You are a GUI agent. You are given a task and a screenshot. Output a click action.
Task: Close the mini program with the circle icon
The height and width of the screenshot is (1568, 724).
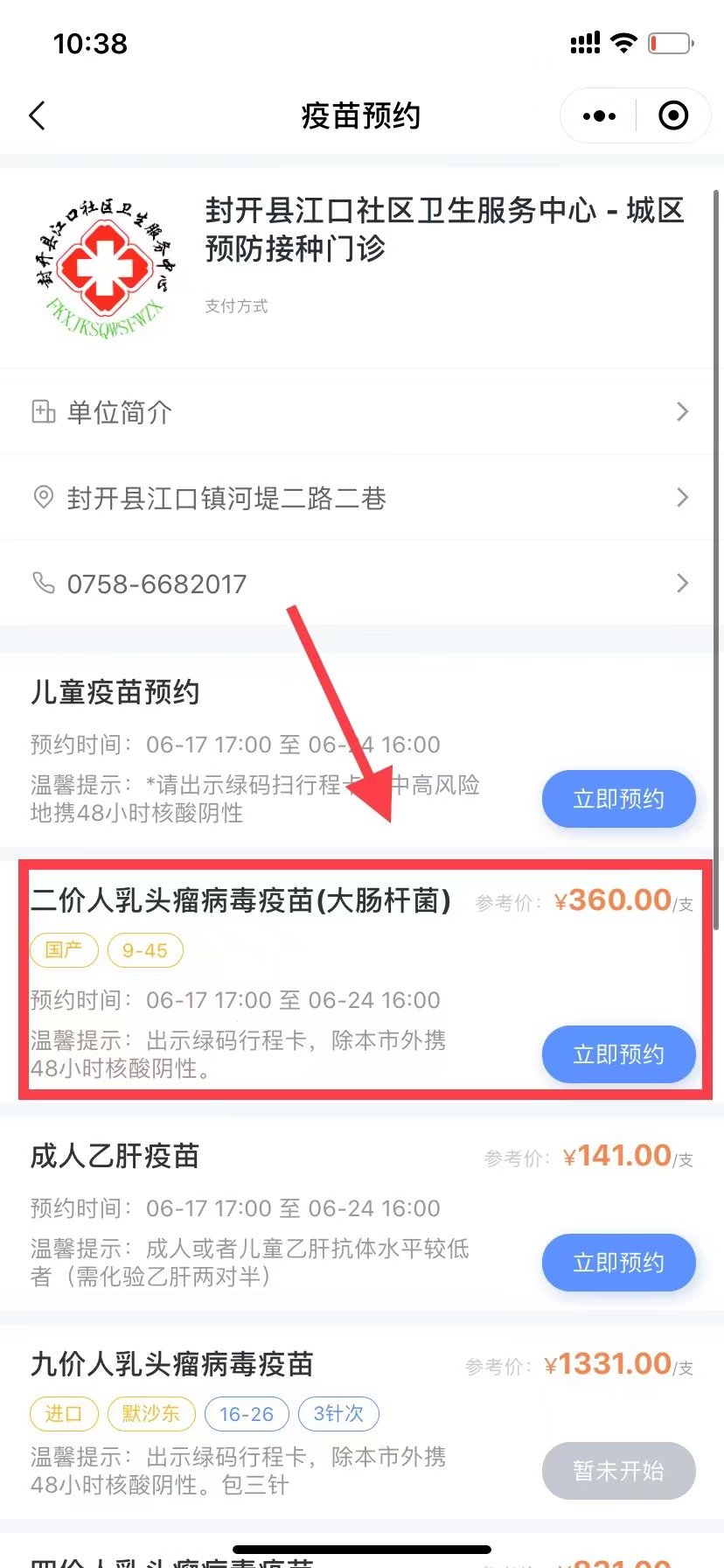point(672,115)
